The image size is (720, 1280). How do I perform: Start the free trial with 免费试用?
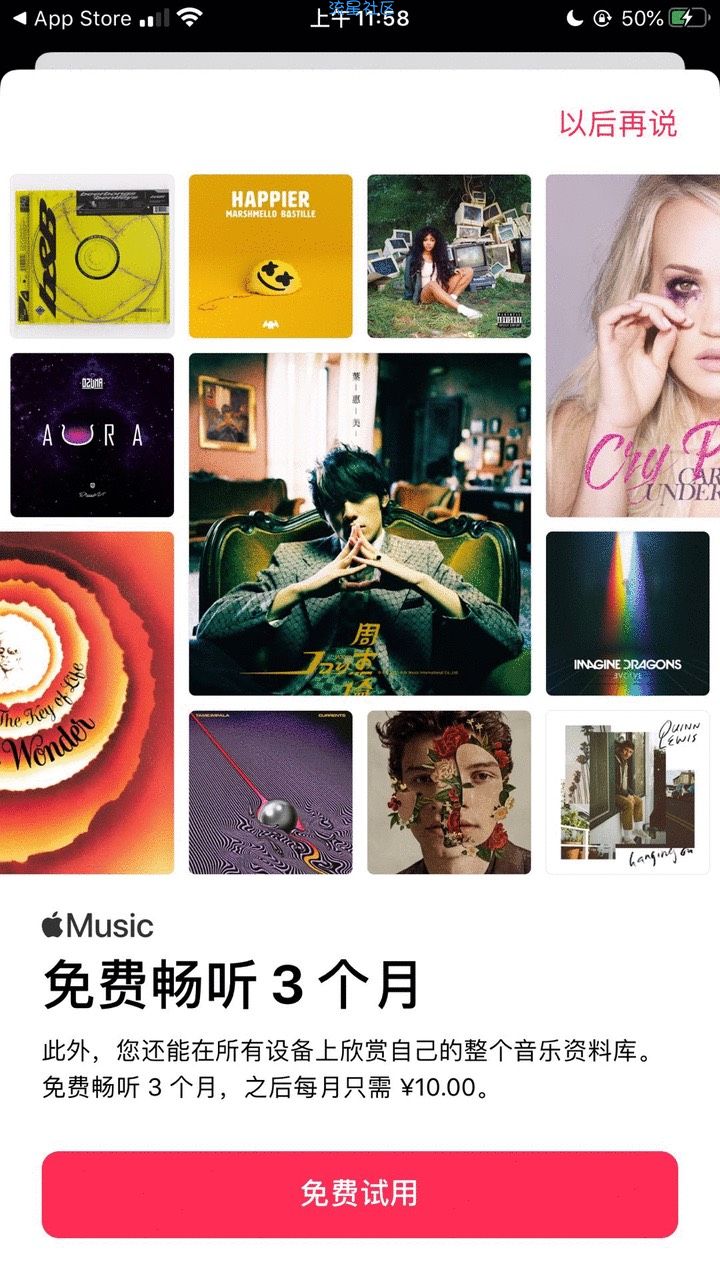pyautogui.click(x=359, y=1194)
